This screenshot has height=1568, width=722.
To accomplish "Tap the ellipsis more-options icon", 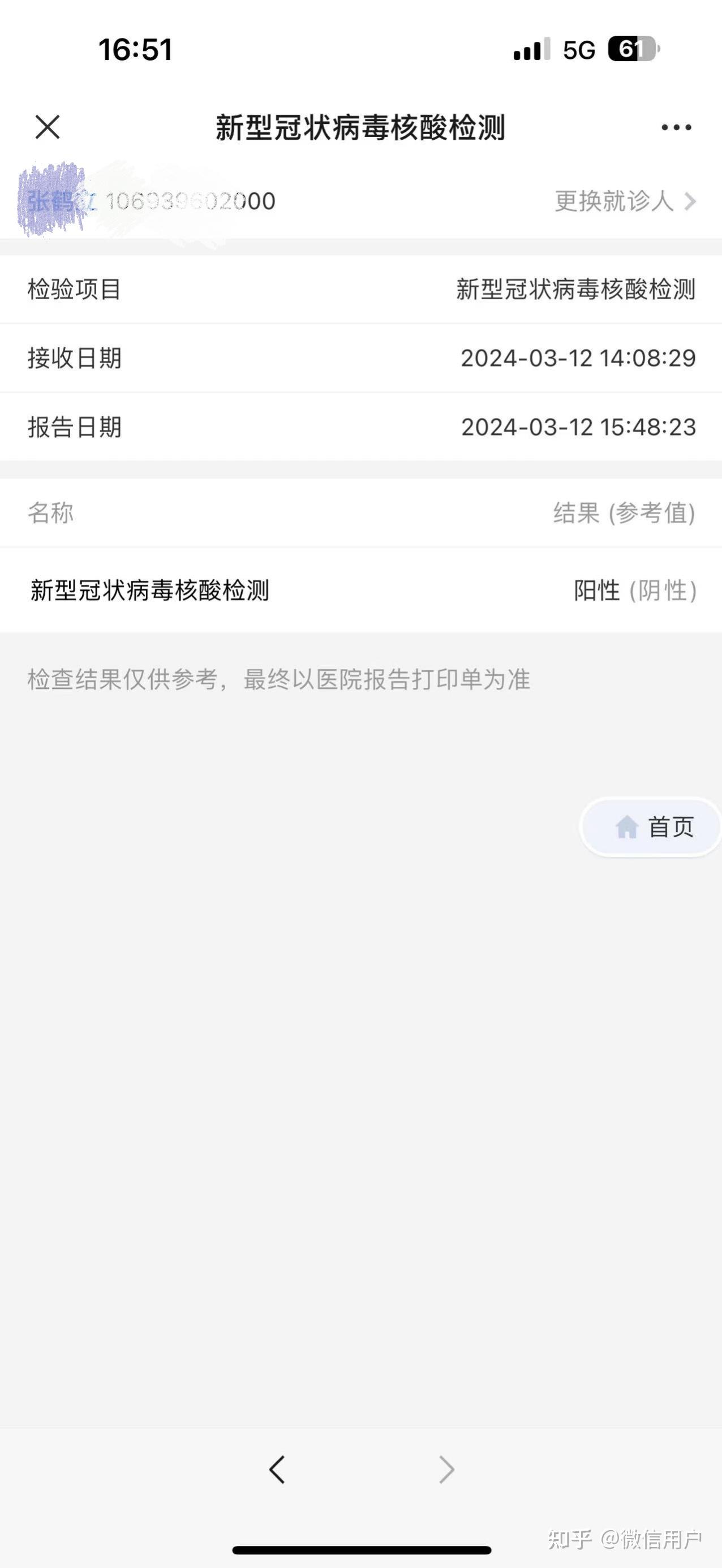I will pos(675,127).
